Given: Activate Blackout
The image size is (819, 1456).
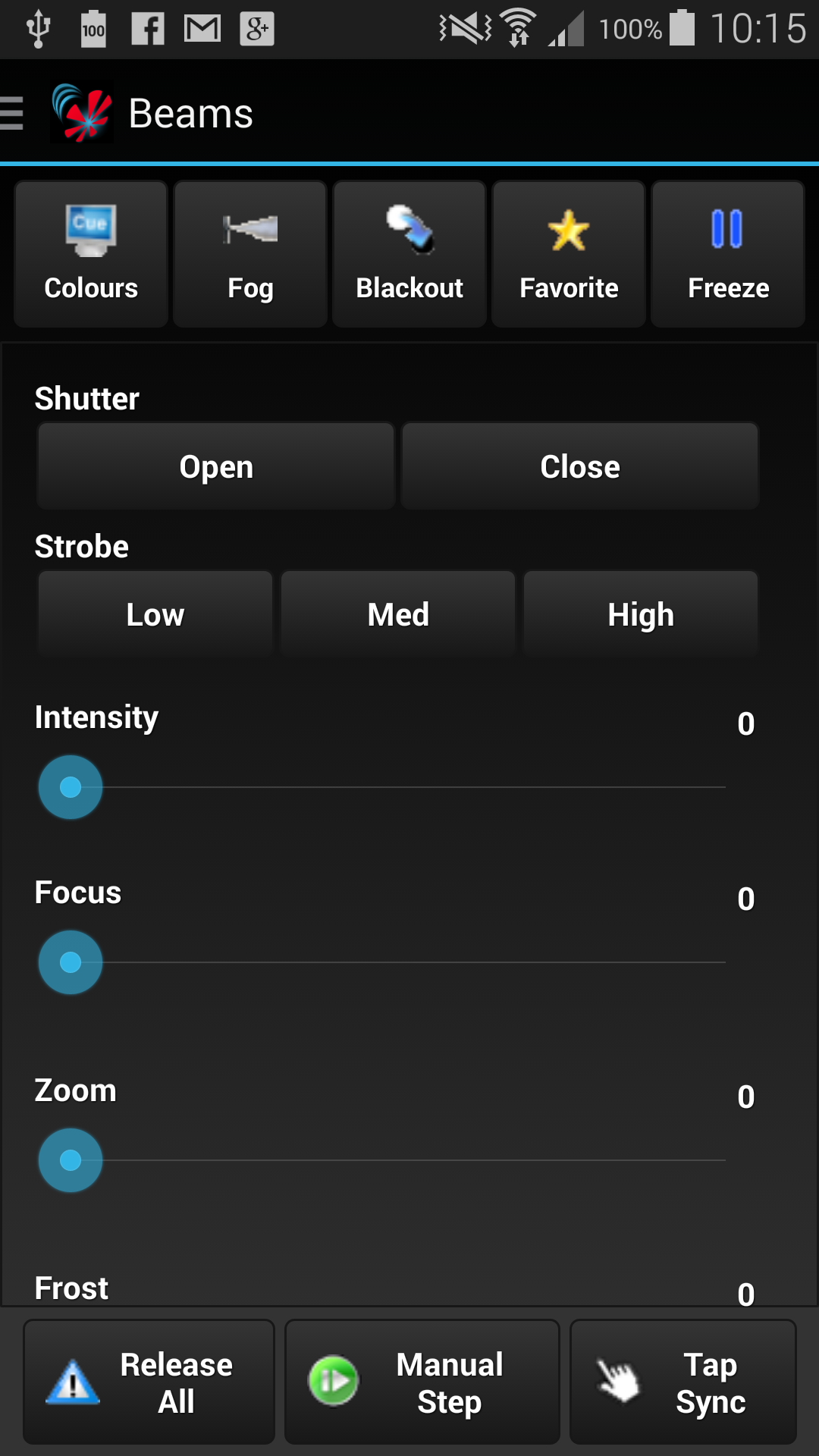Looking at the screenshot, I should [x=409, y=254].
